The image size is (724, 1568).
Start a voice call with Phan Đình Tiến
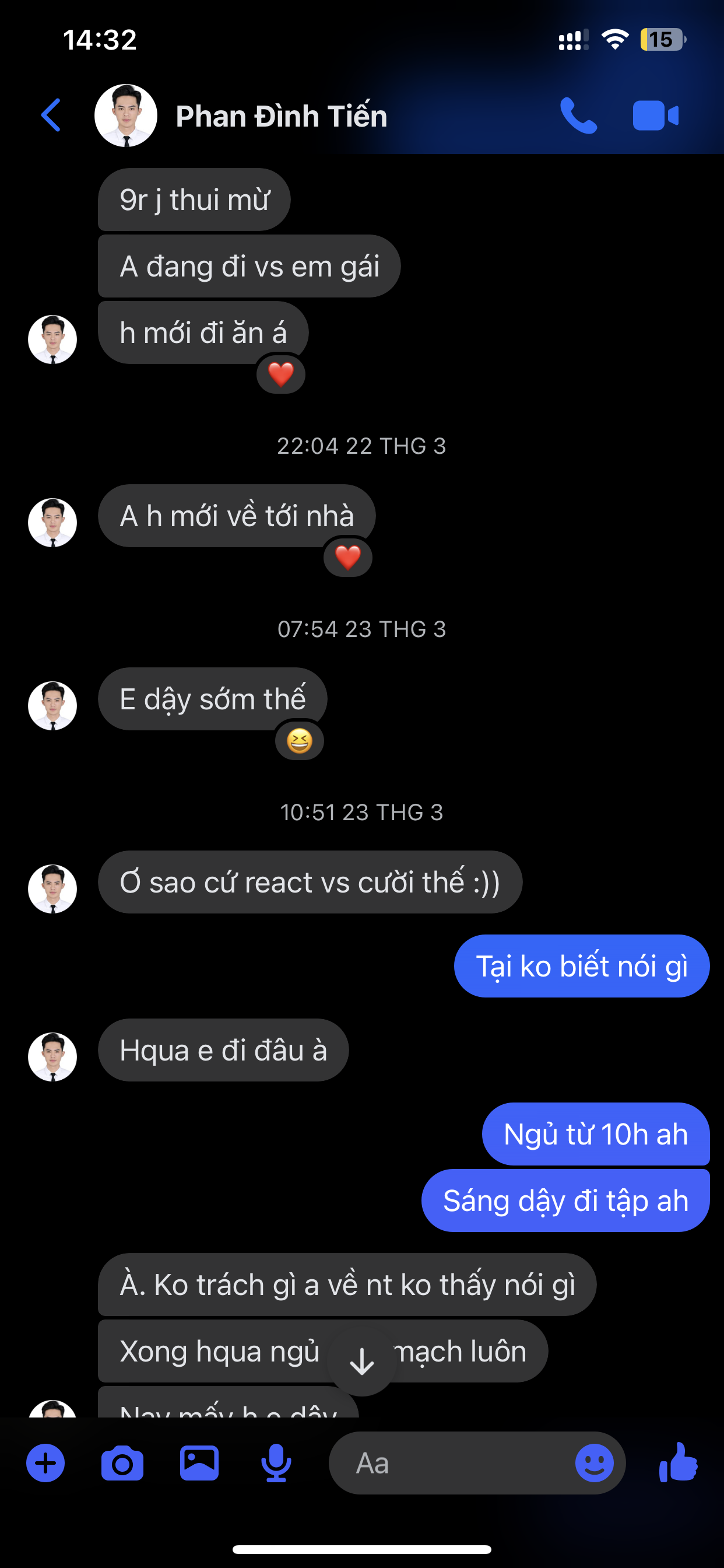[x=578, y=115]
